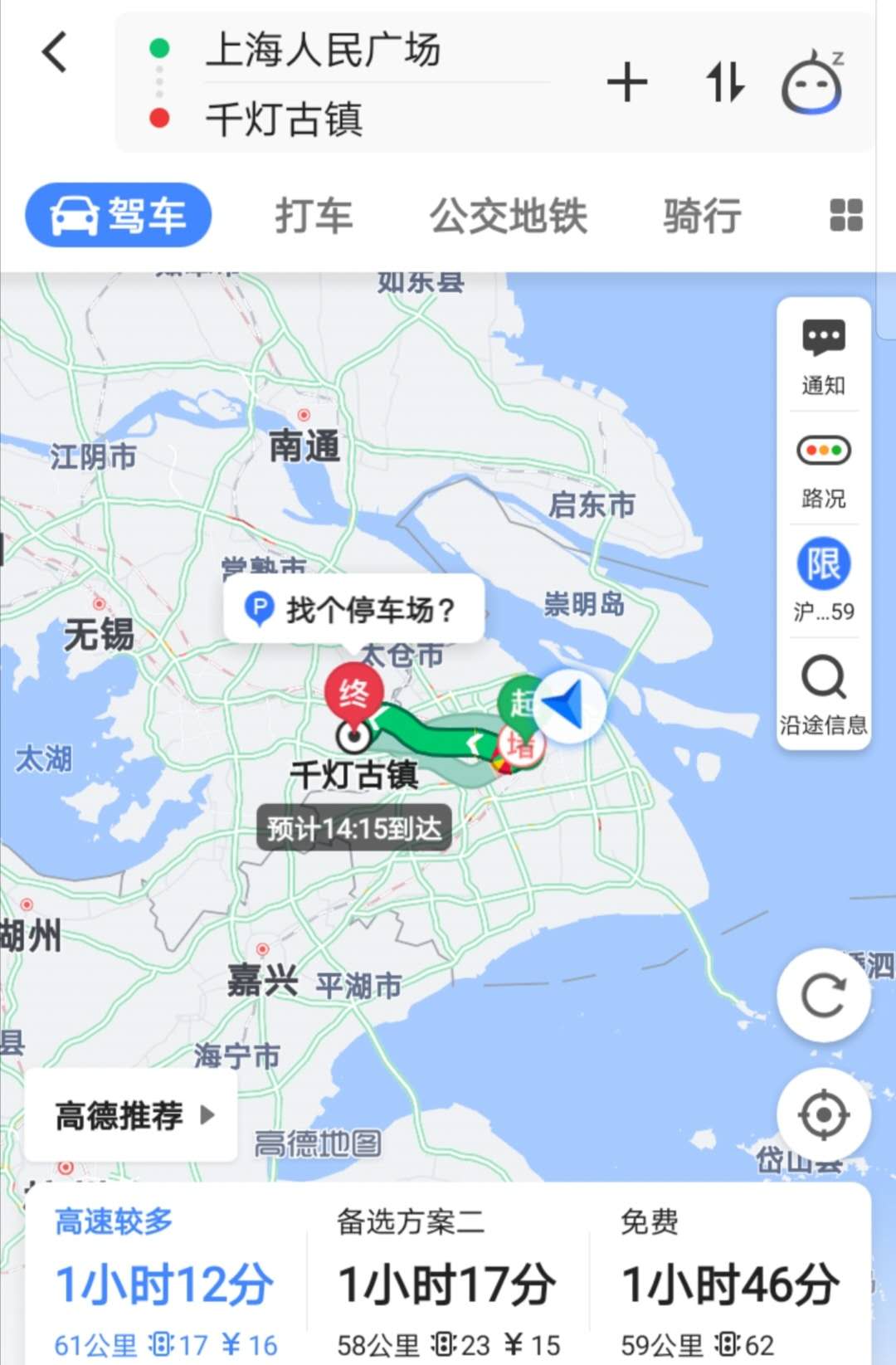The height and width of the screenshot is (1365, 896).
Task: Switch to the 公交地铁 transit tab
Action: (509, 215)
